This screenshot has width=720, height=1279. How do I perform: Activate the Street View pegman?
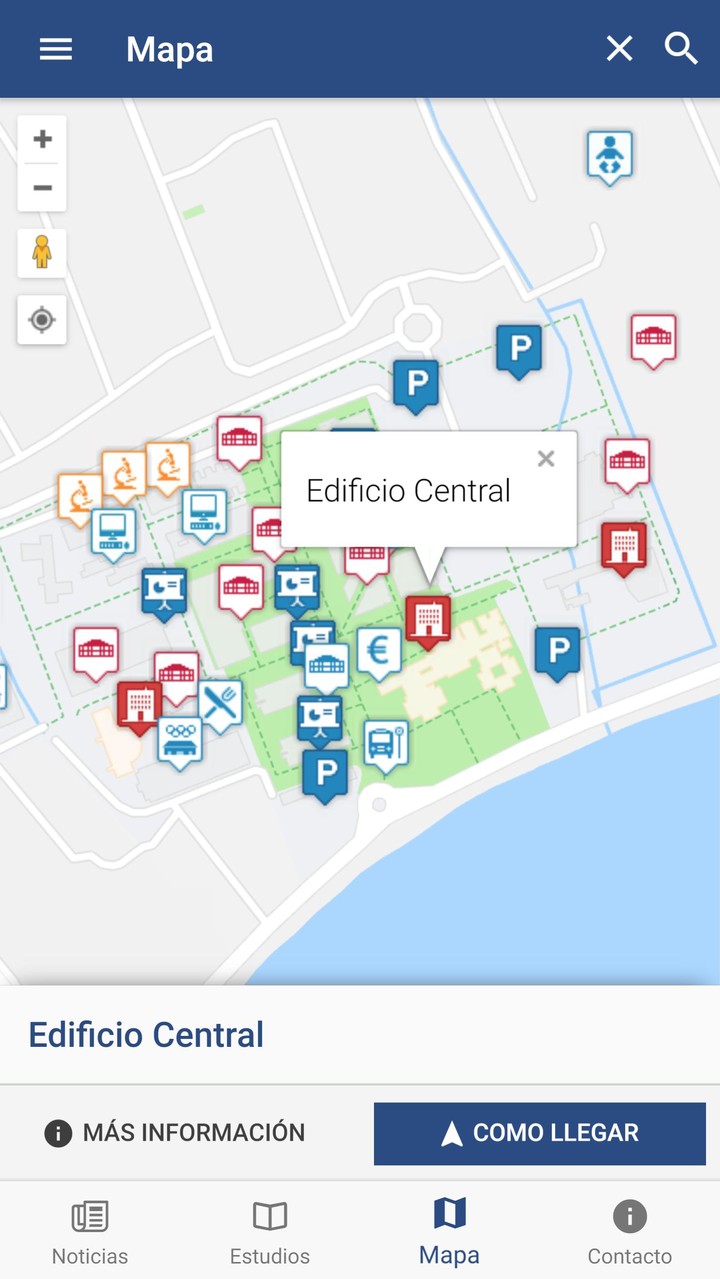click(42, 252)
